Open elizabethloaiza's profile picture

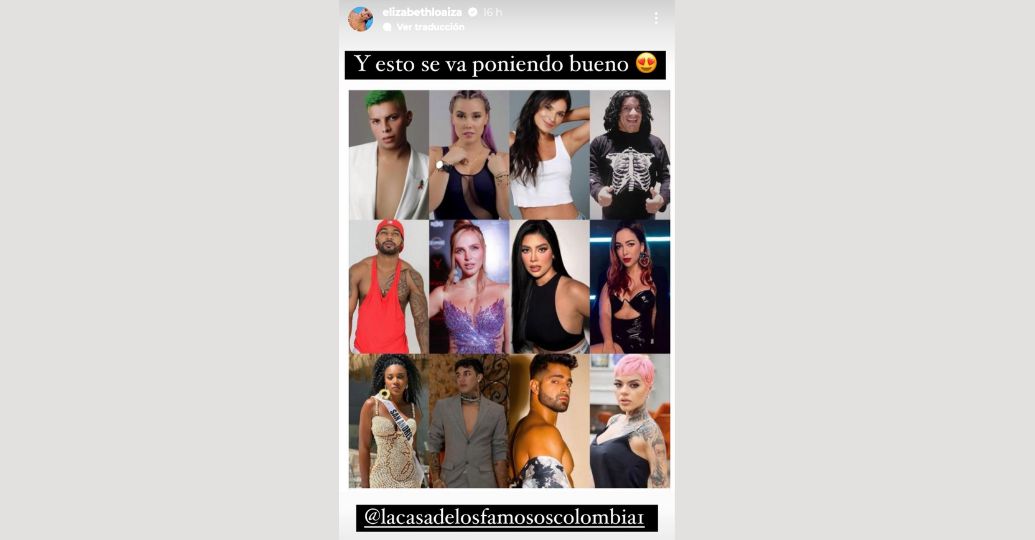click(x=360, y=18)
